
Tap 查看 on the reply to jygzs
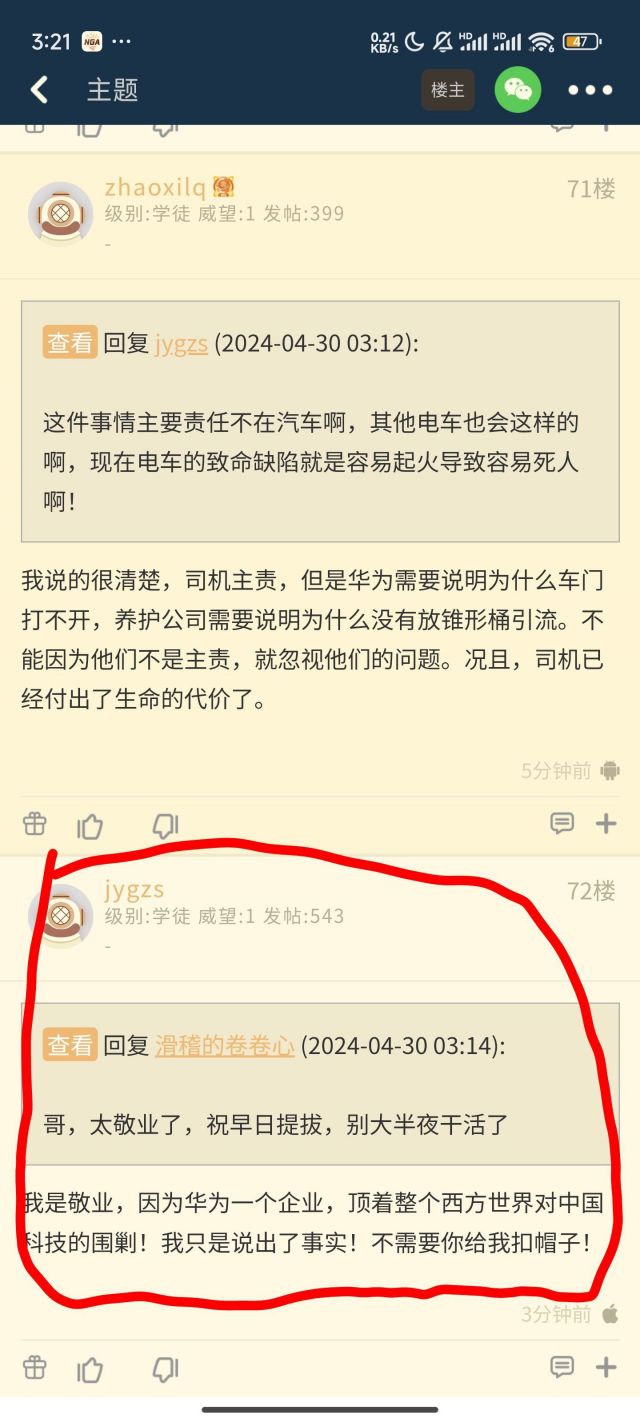(70, 343)
